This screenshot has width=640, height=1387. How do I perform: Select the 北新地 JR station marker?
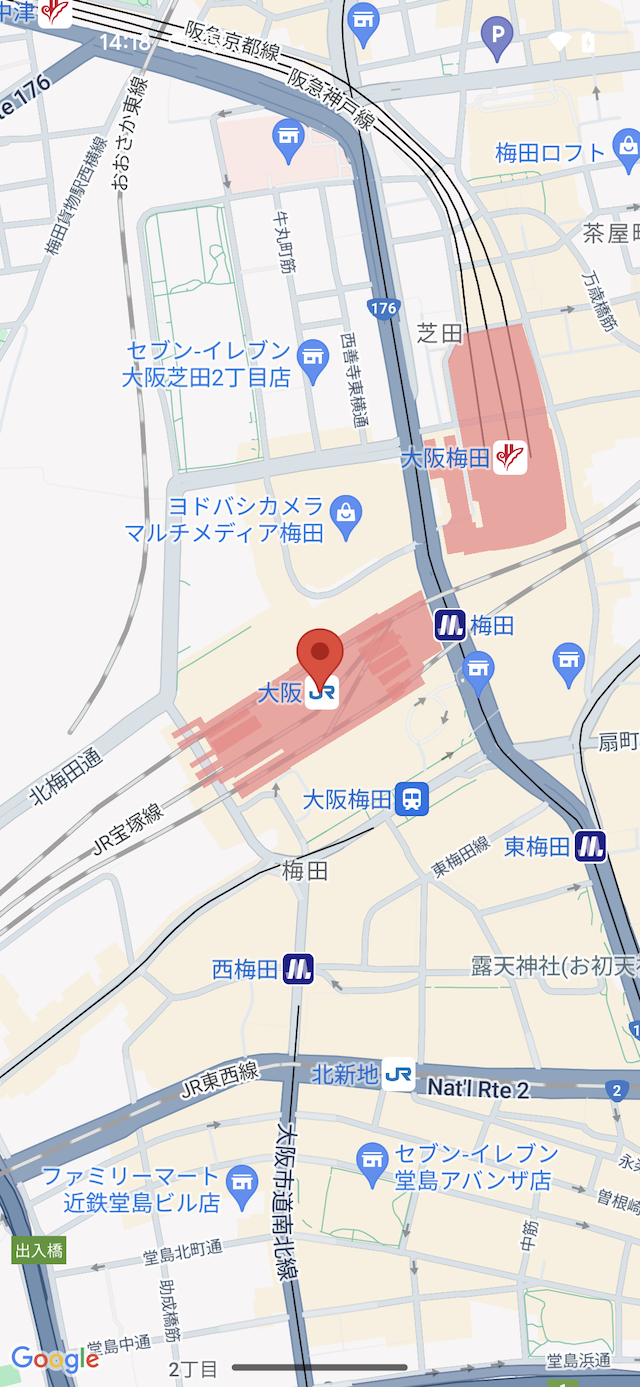point(399,1075)
